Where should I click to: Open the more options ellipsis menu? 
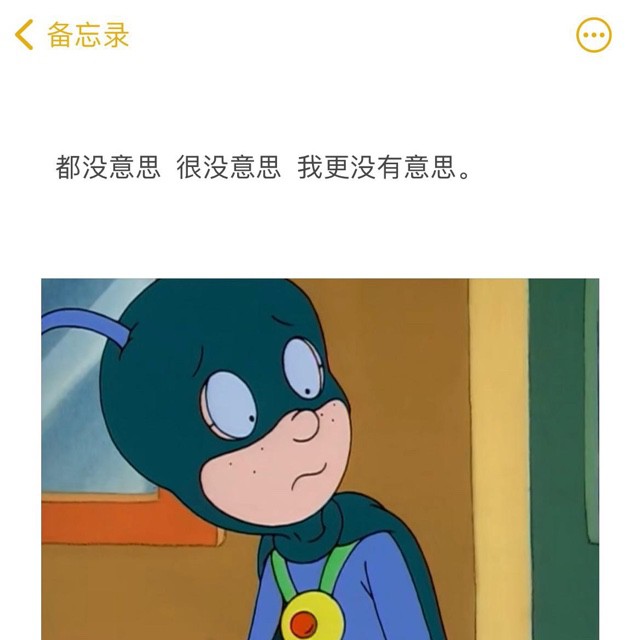594,36
